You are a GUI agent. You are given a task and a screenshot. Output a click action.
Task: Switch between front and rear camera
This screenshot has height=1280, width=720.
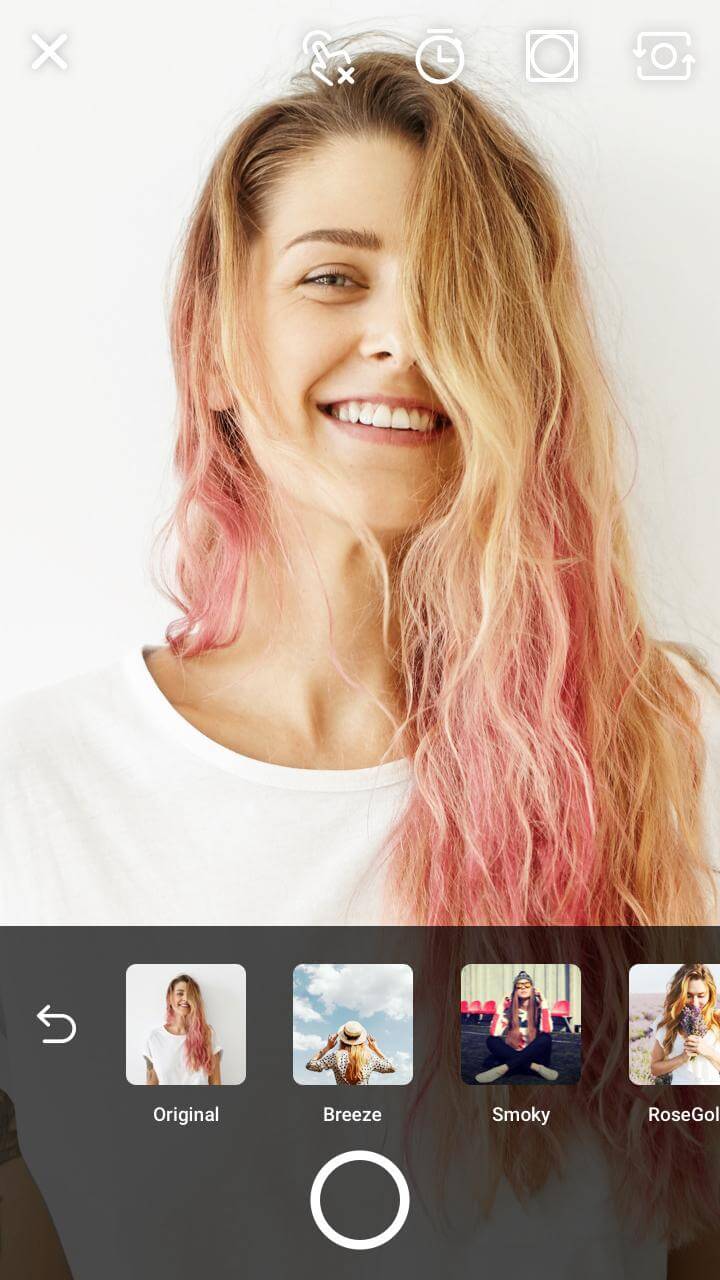pos(664,57)
